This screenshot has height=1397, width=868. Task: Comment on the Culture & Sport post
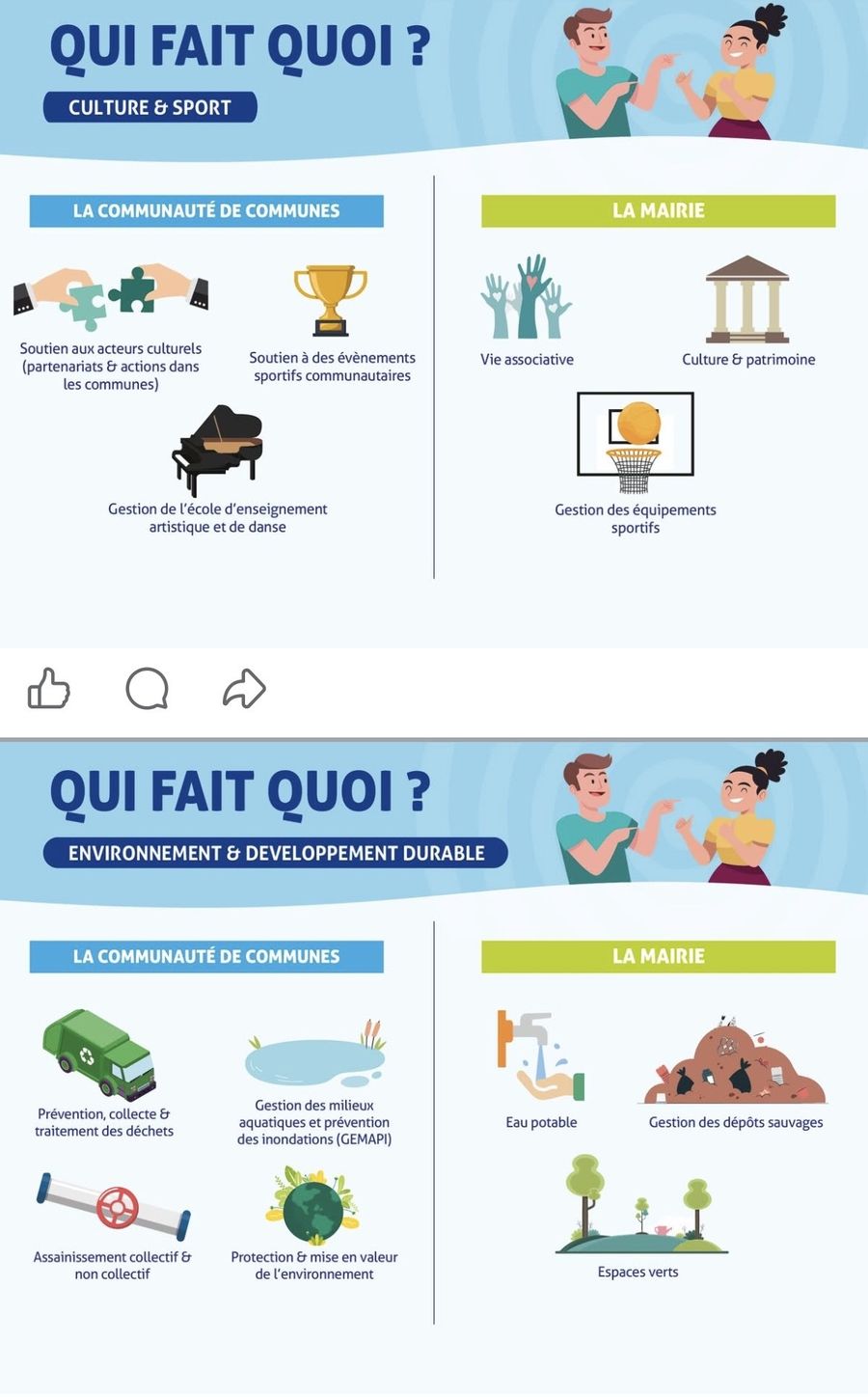pos(148,689)
